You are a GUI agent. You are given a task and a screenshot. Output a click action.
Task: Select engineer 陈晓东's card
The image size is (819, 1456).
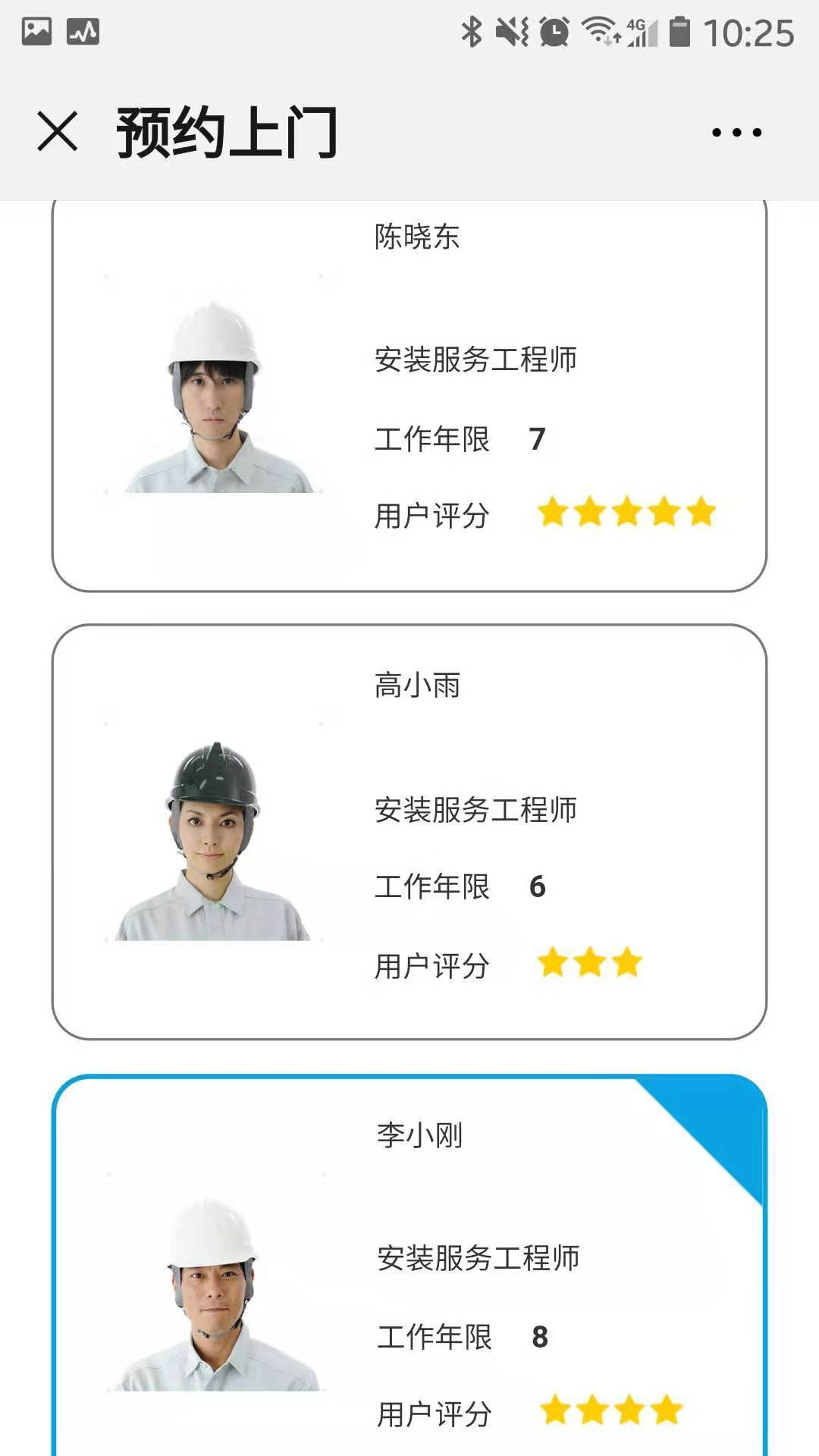pyautogui.click(x=409, y=394)
